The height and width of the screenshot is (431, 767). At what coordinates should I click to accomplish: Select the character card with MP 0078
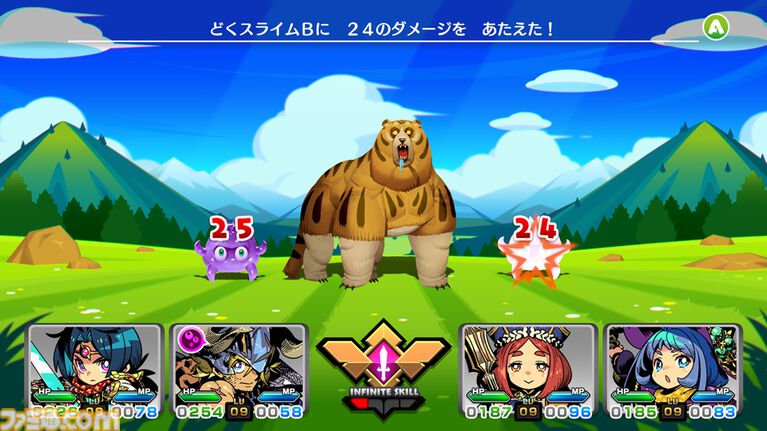pos(95,368)
